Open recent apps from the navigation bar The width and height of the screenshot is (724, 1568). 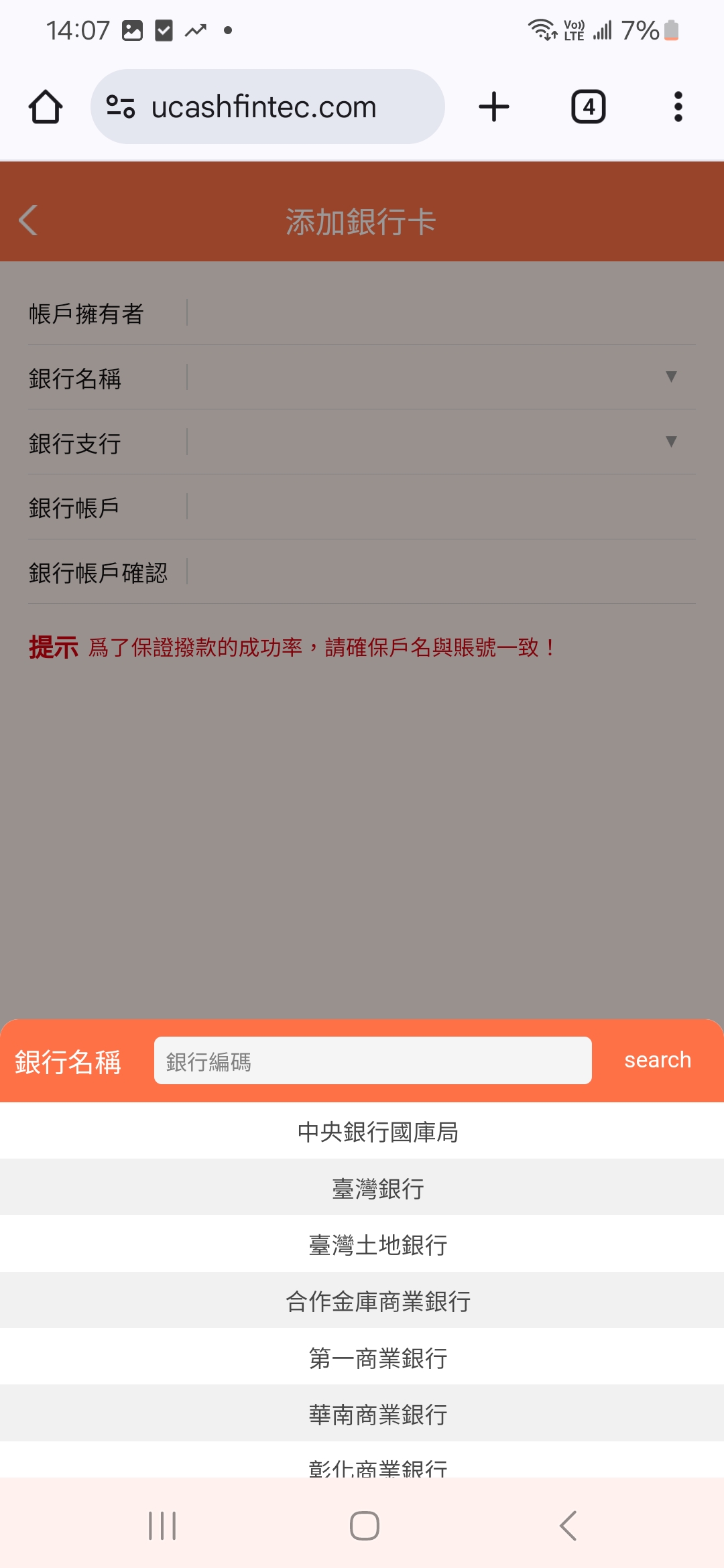162,1526
